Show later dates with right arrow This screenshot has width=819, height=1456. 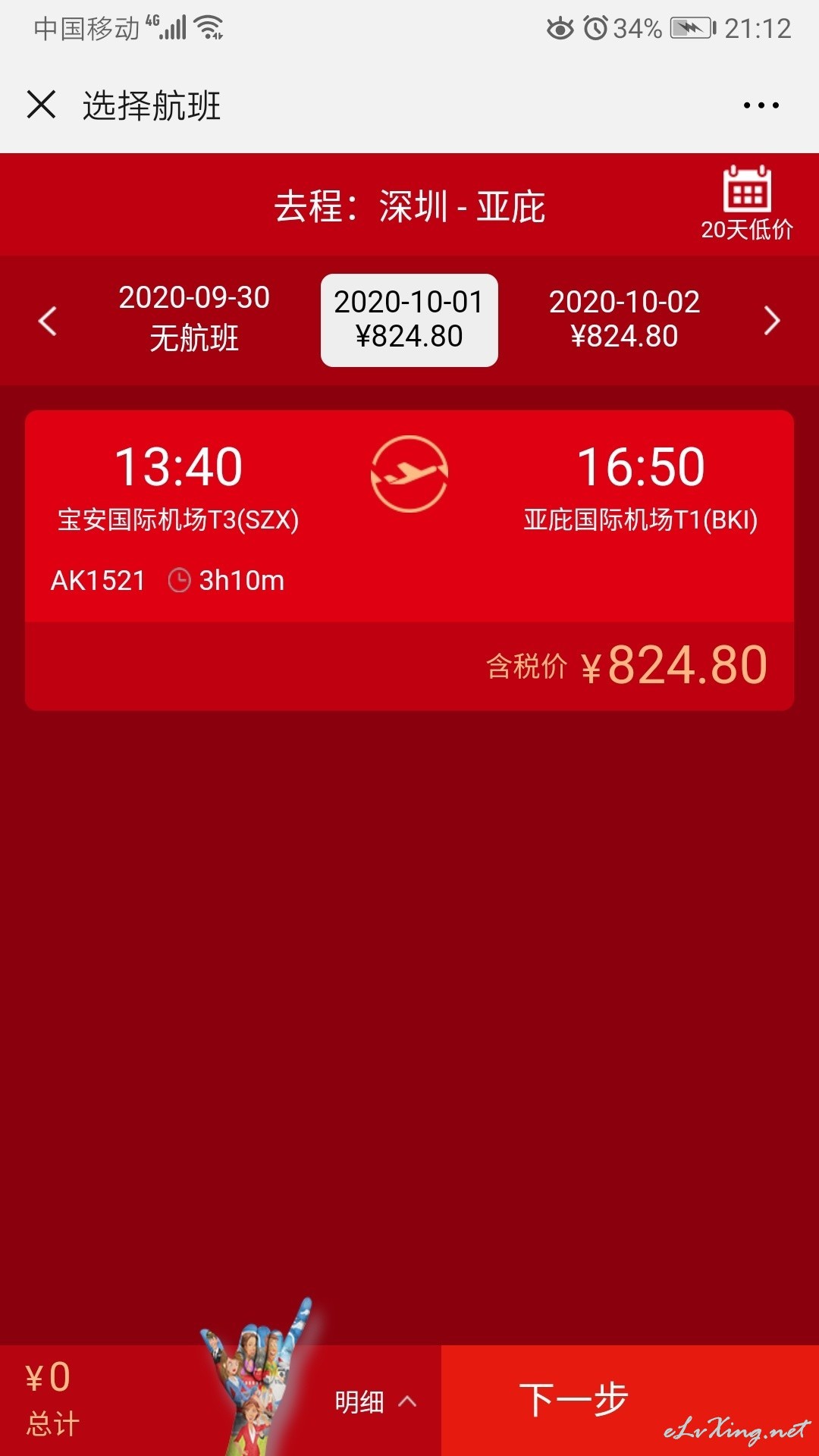(772, 321)
